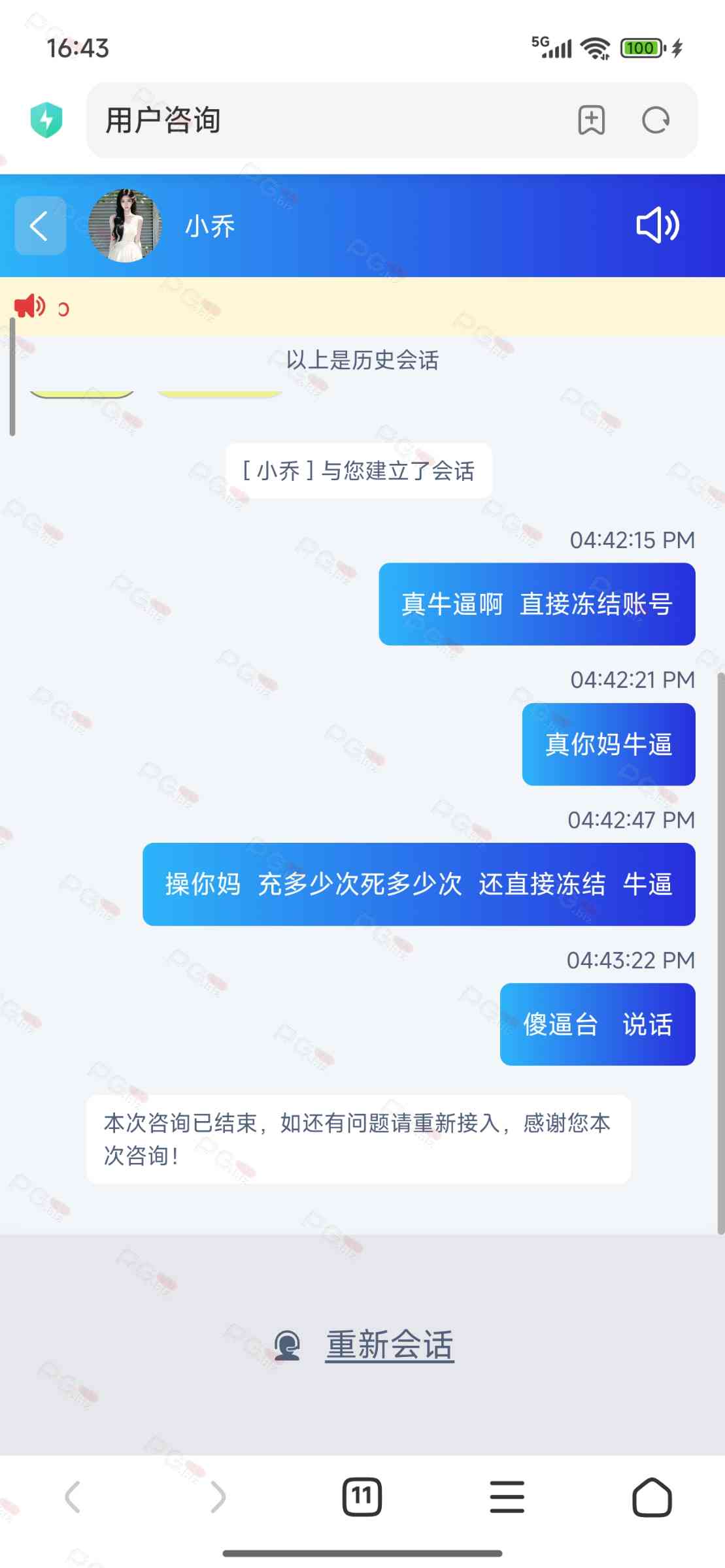Open the browser security shield icon

pos(46,120)
